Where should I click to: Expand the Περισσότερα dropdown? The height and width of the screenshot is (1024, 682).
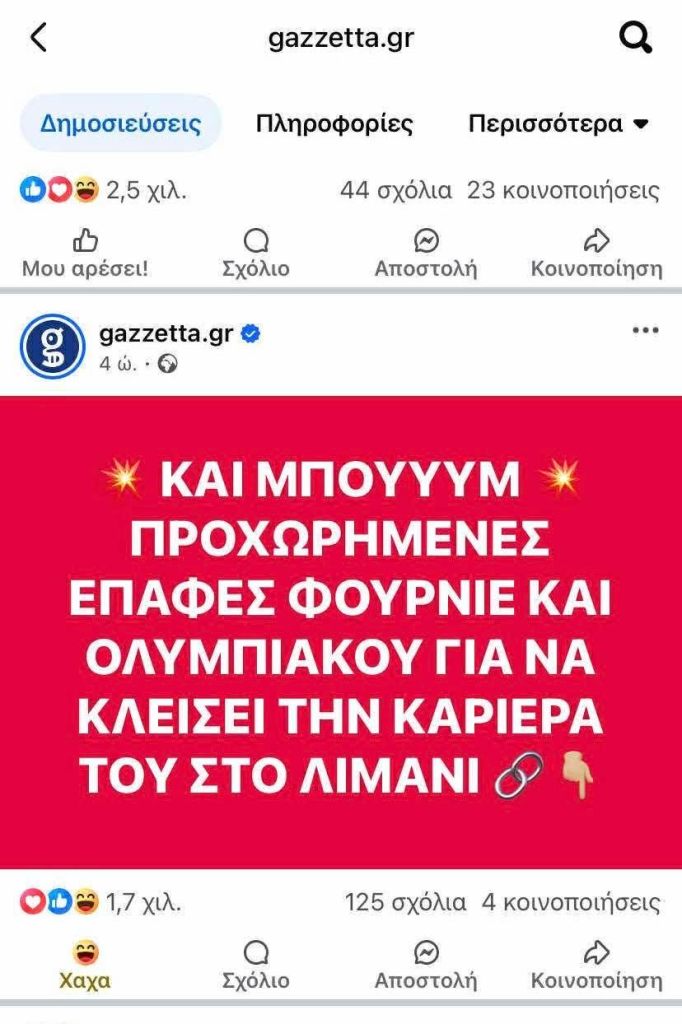tap(558, 124)
